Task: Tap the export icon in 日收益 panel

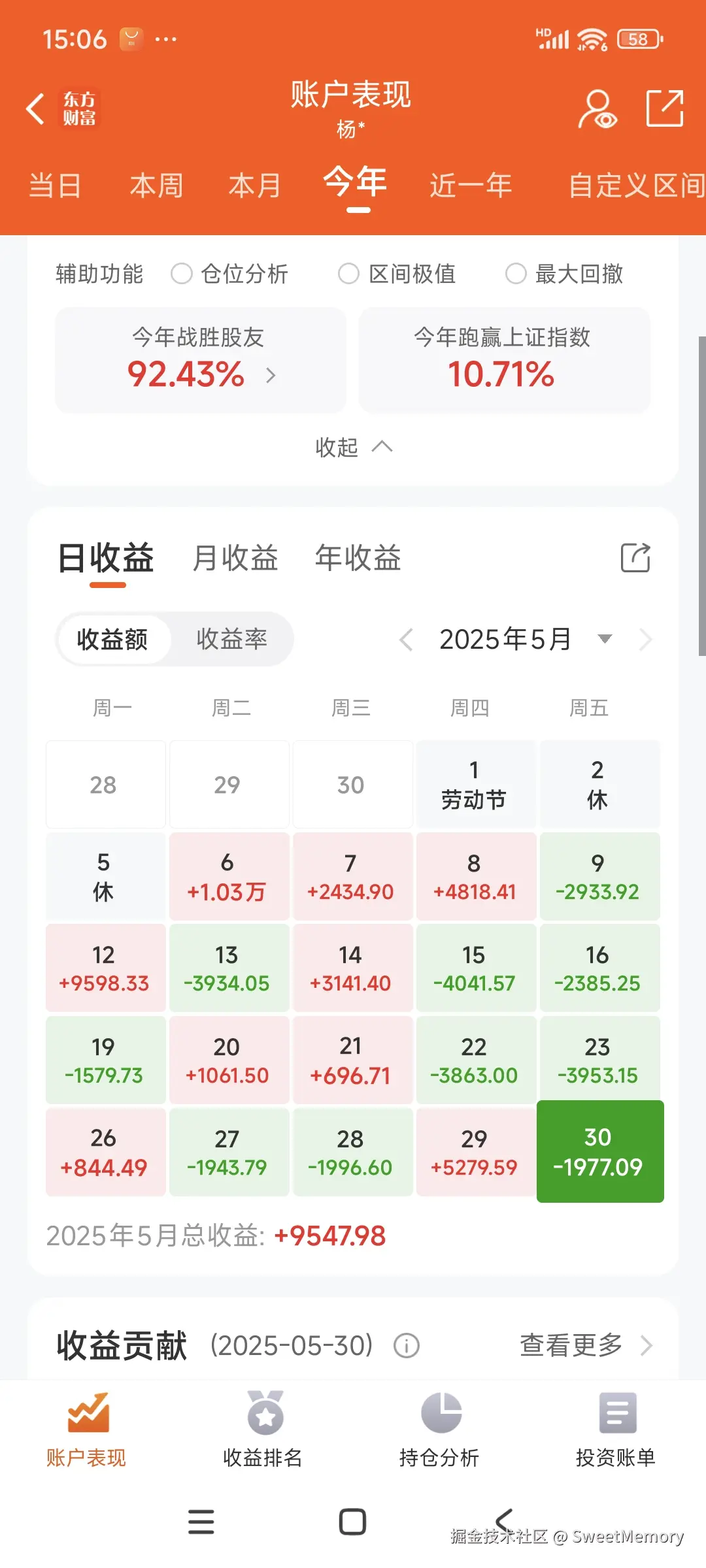Action: pos(635,559)
